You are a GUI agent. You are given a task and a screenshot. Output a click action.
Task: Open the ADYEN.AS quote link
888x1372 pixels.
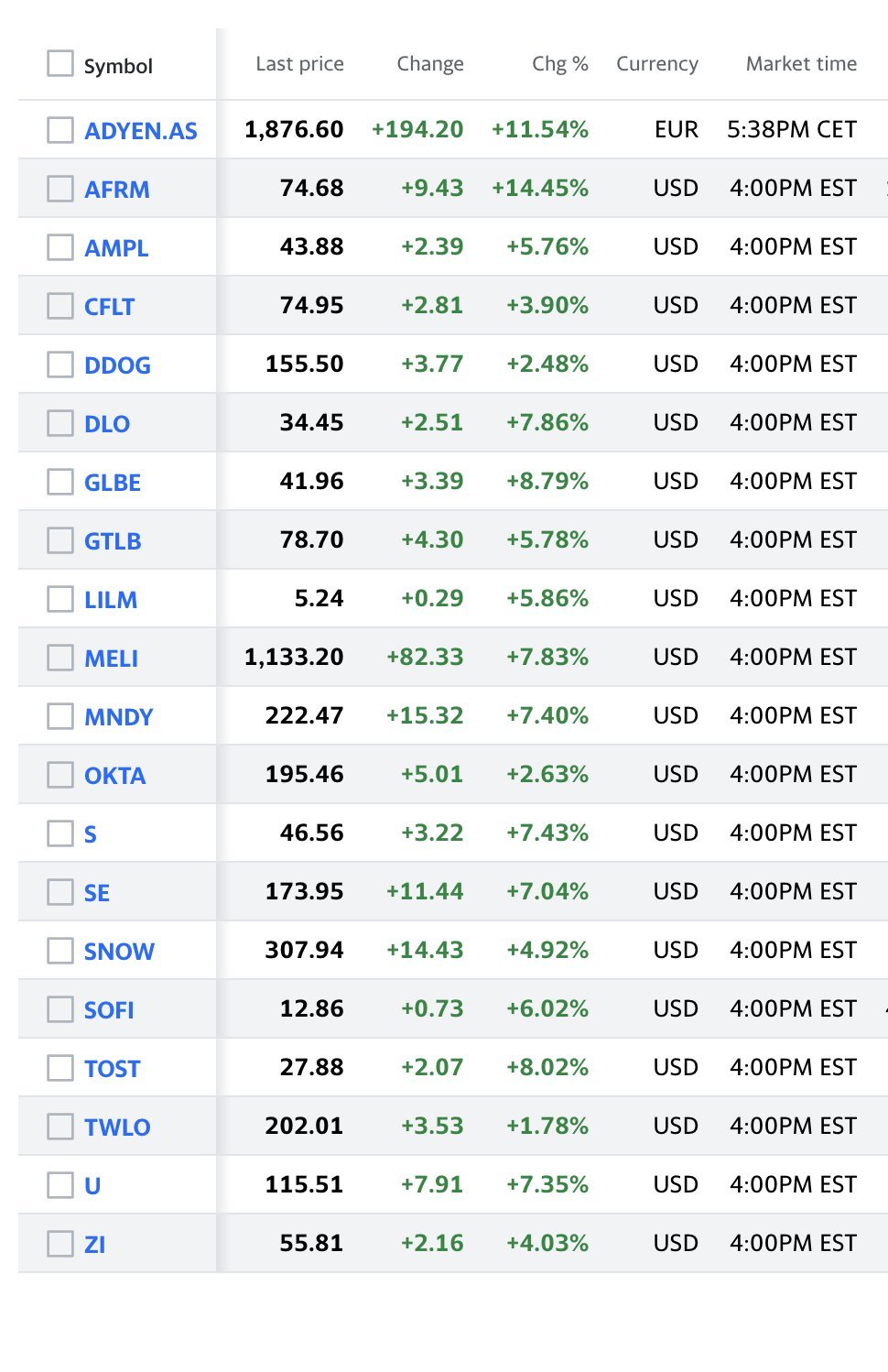(140, 131)
